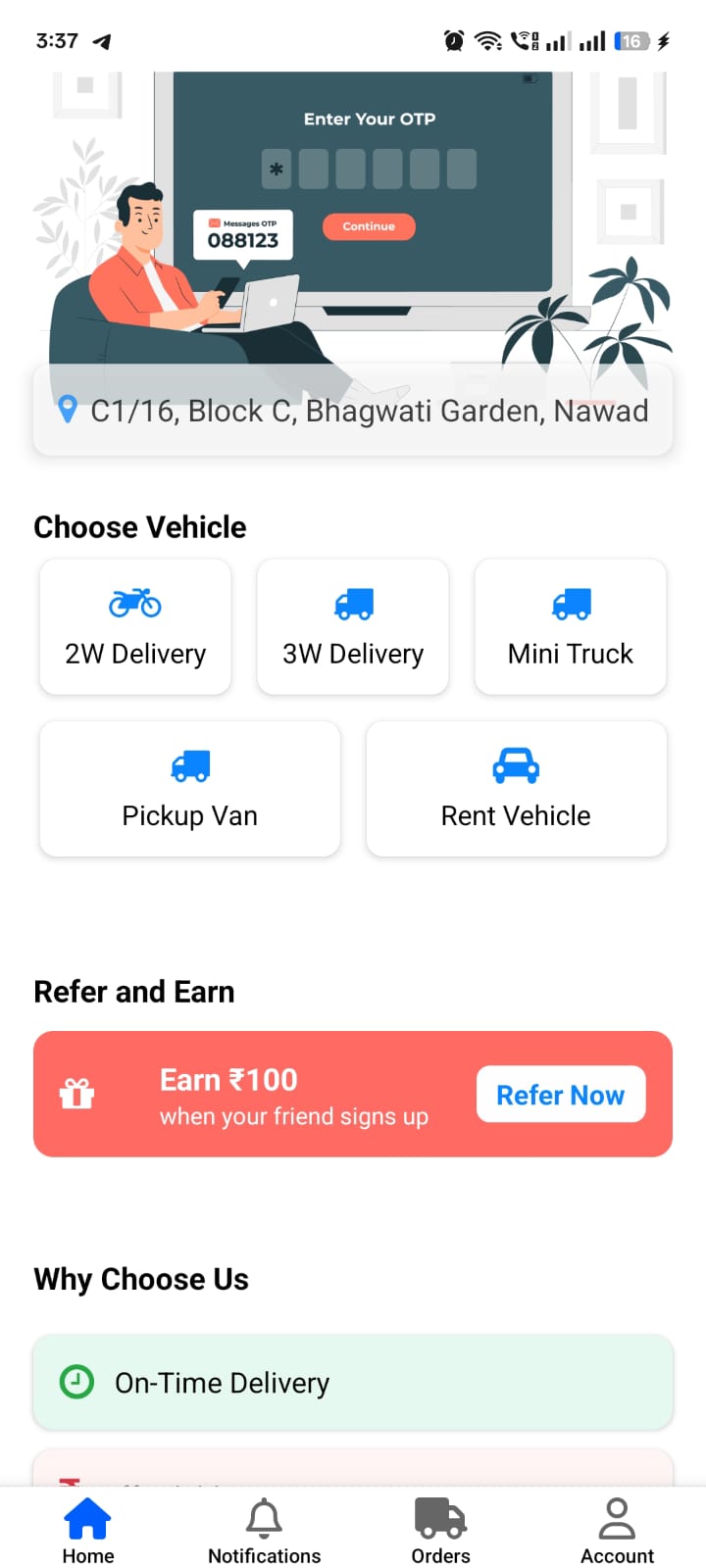Tap the Orders delivery truck icon
This screenshot has height=1568, width=706.
[x=440, y=1518]
